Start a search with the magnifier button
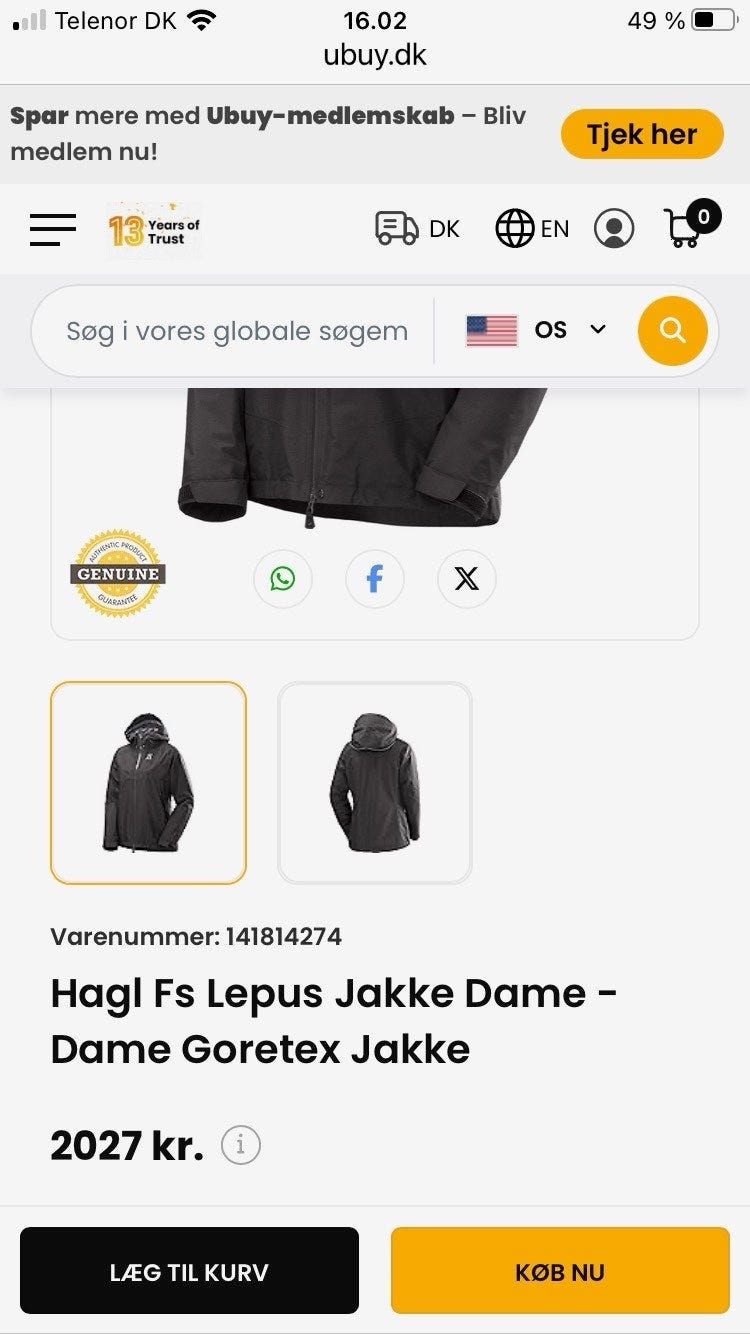This screenshot has width=750, height=1334. [x=672, y=330]
